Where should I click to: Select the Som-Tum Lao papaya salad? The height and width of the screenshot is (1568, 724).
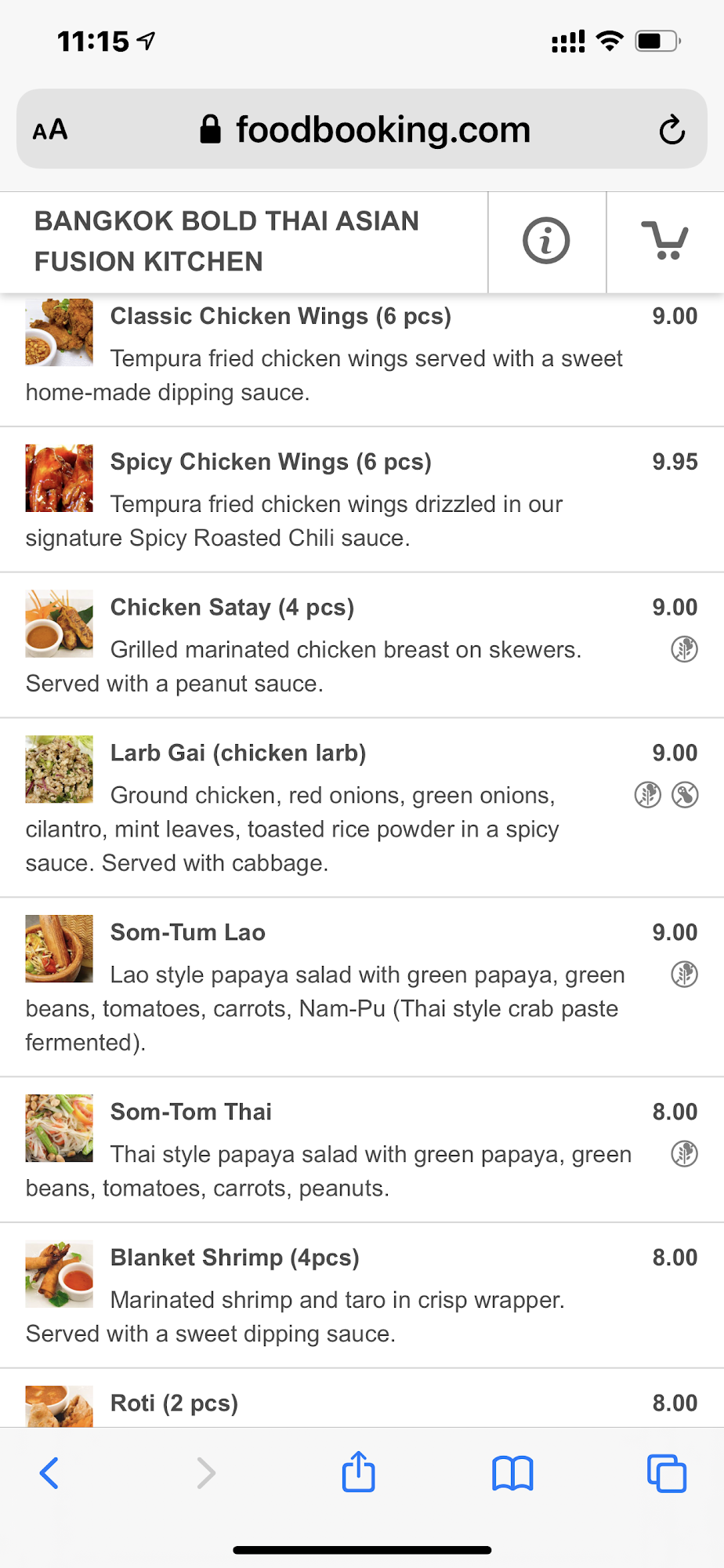click(x=188, y=933)
